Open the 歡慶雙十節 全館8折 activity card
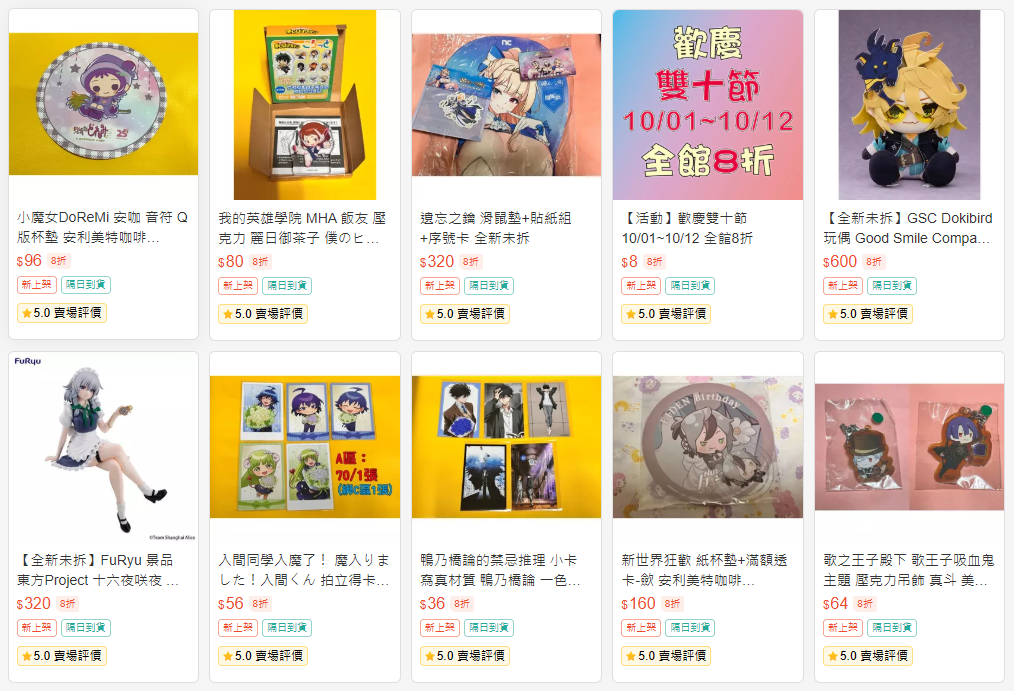 click(707, 105)
